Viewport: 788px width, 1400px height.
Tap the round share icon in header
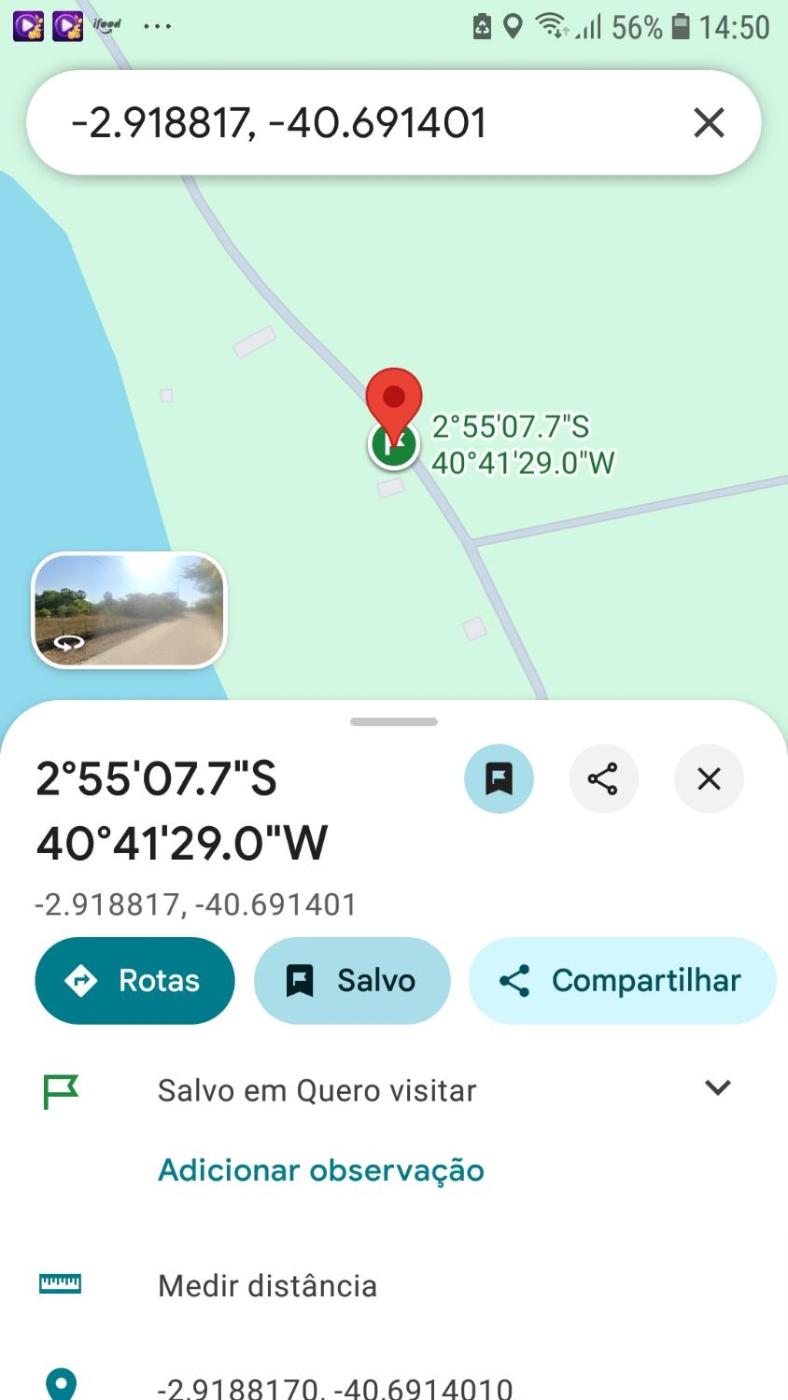[603, 779]
